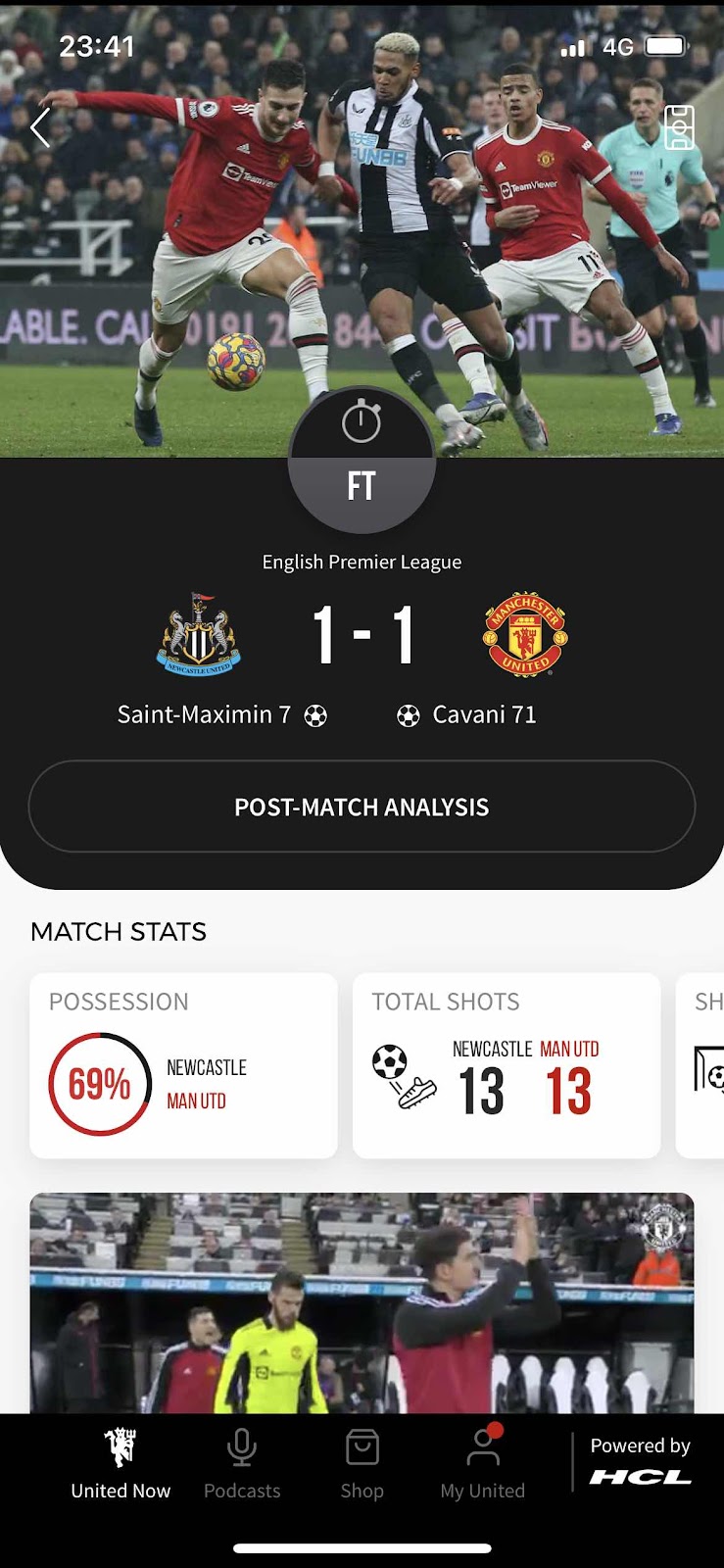Open the Total Shots stats card
724x1568 pixels.
coord(506,1065)
